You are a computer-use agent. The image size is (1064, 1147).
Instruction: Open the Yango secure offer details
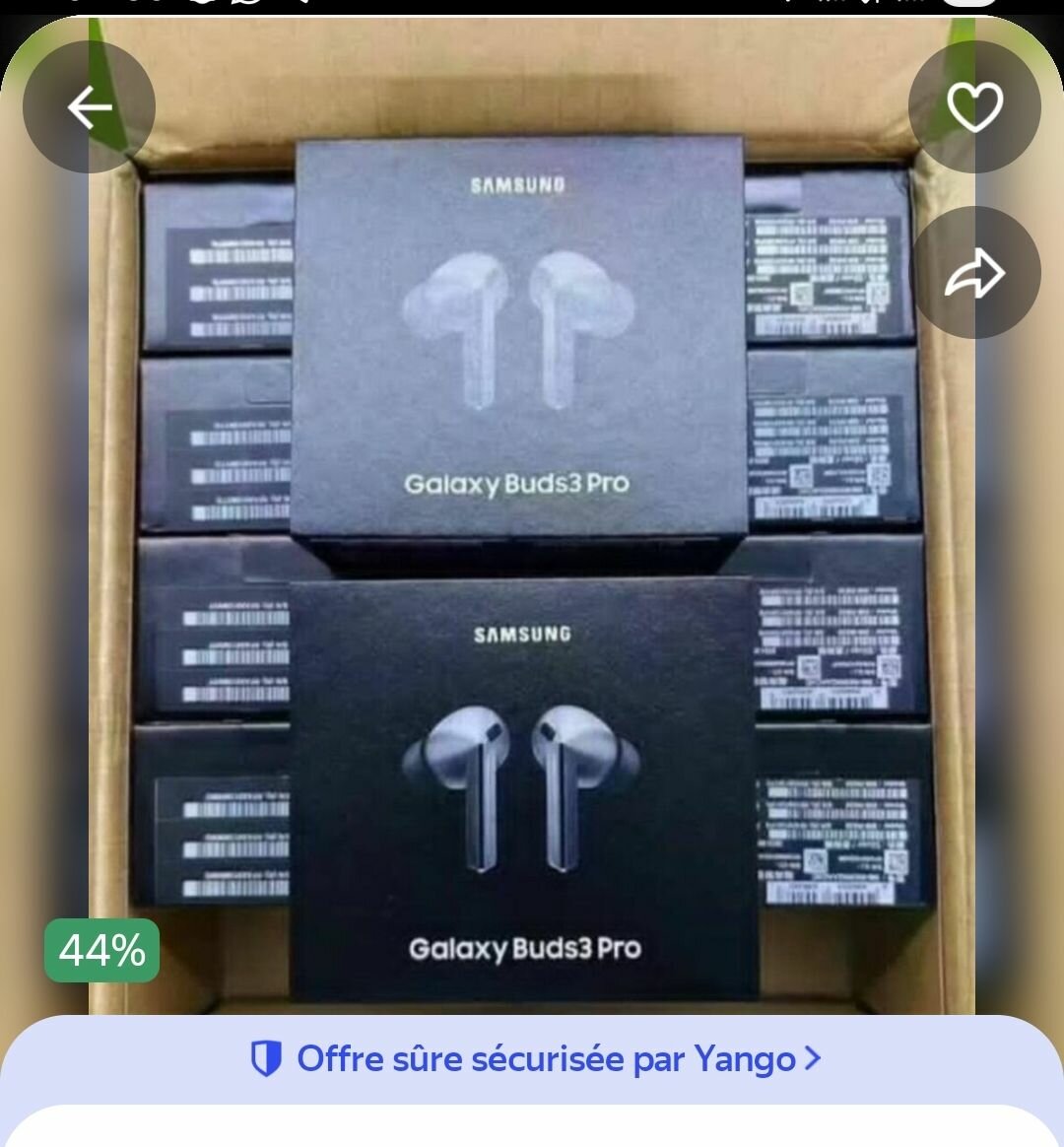pos(535,1059)
